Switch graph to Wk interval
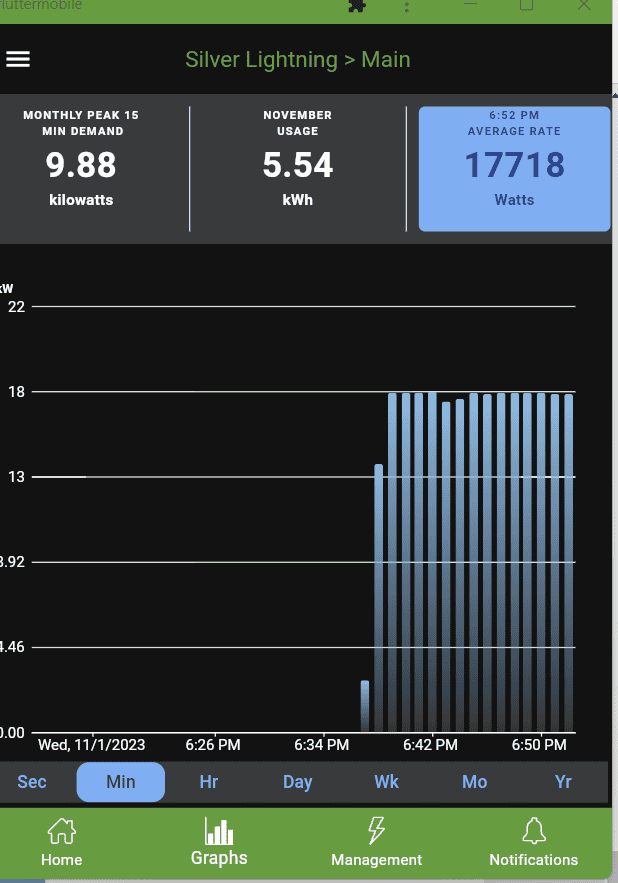 386,782
